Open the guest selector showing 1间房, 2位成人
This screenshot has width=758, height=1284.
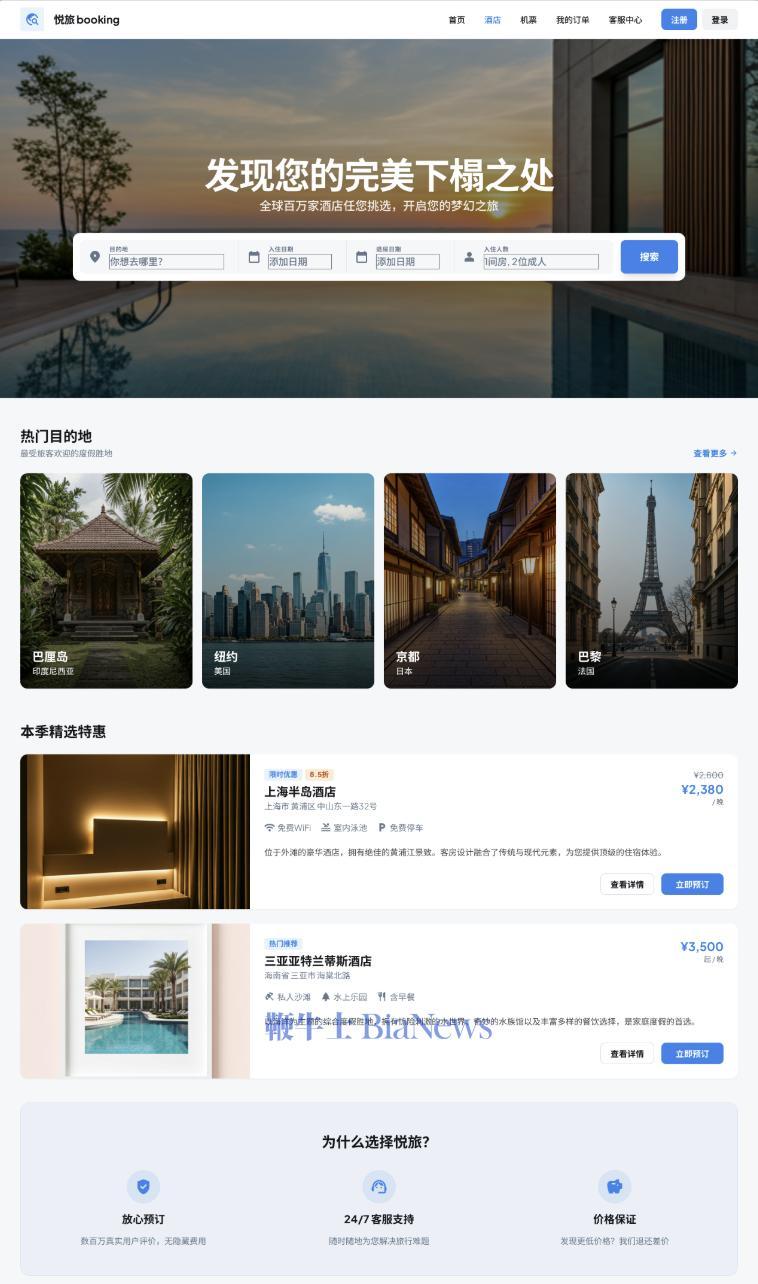[x=540, y=261]
